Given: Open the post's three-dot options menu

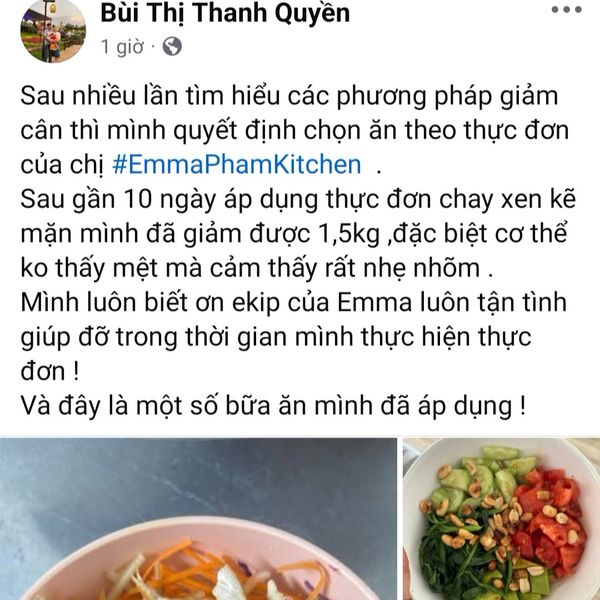Looking at the screenshot, I should tap(565, 9).
